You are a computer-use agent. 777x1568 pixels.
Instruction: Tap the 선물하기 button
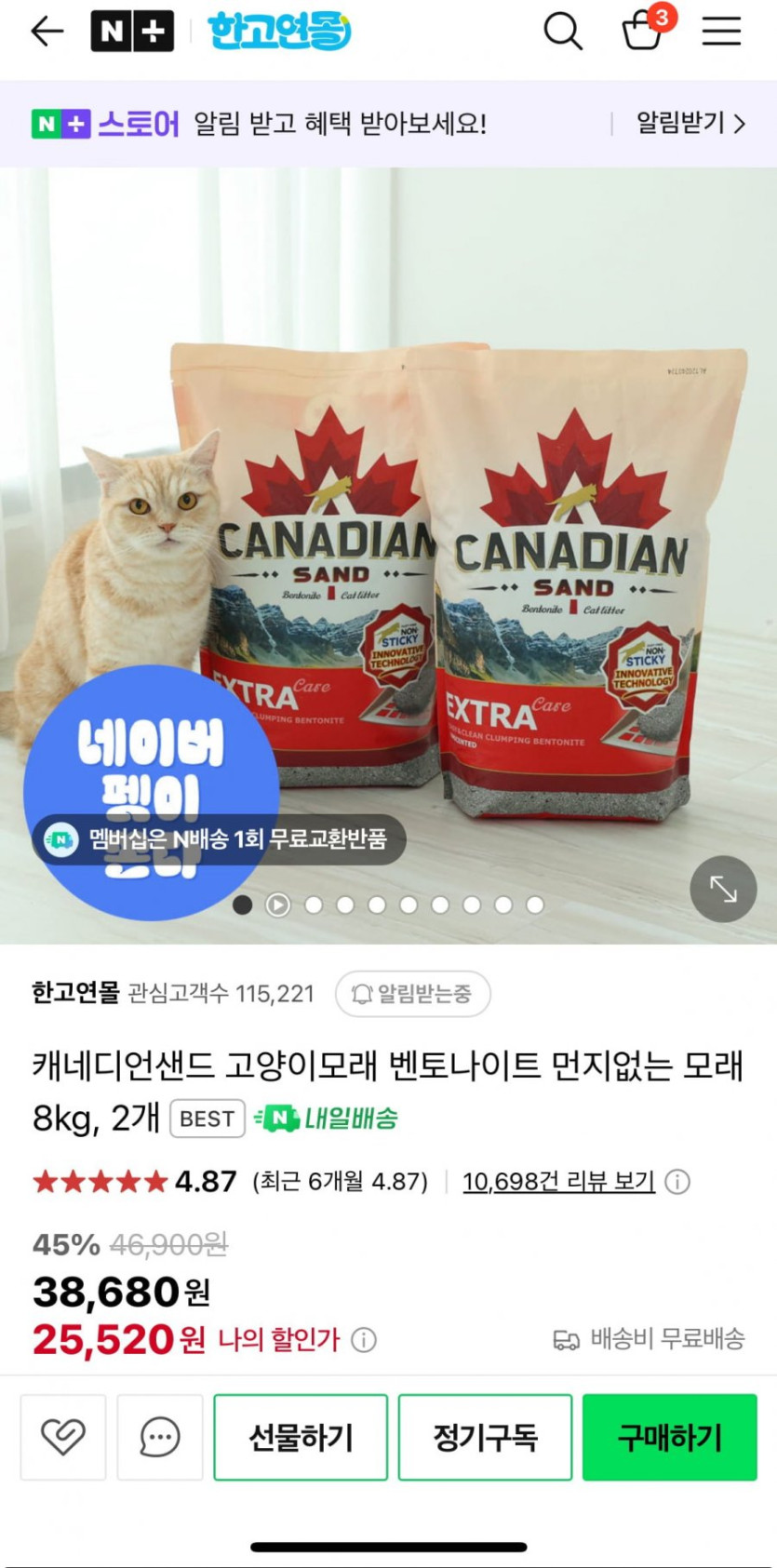[x=301, y=1437]
